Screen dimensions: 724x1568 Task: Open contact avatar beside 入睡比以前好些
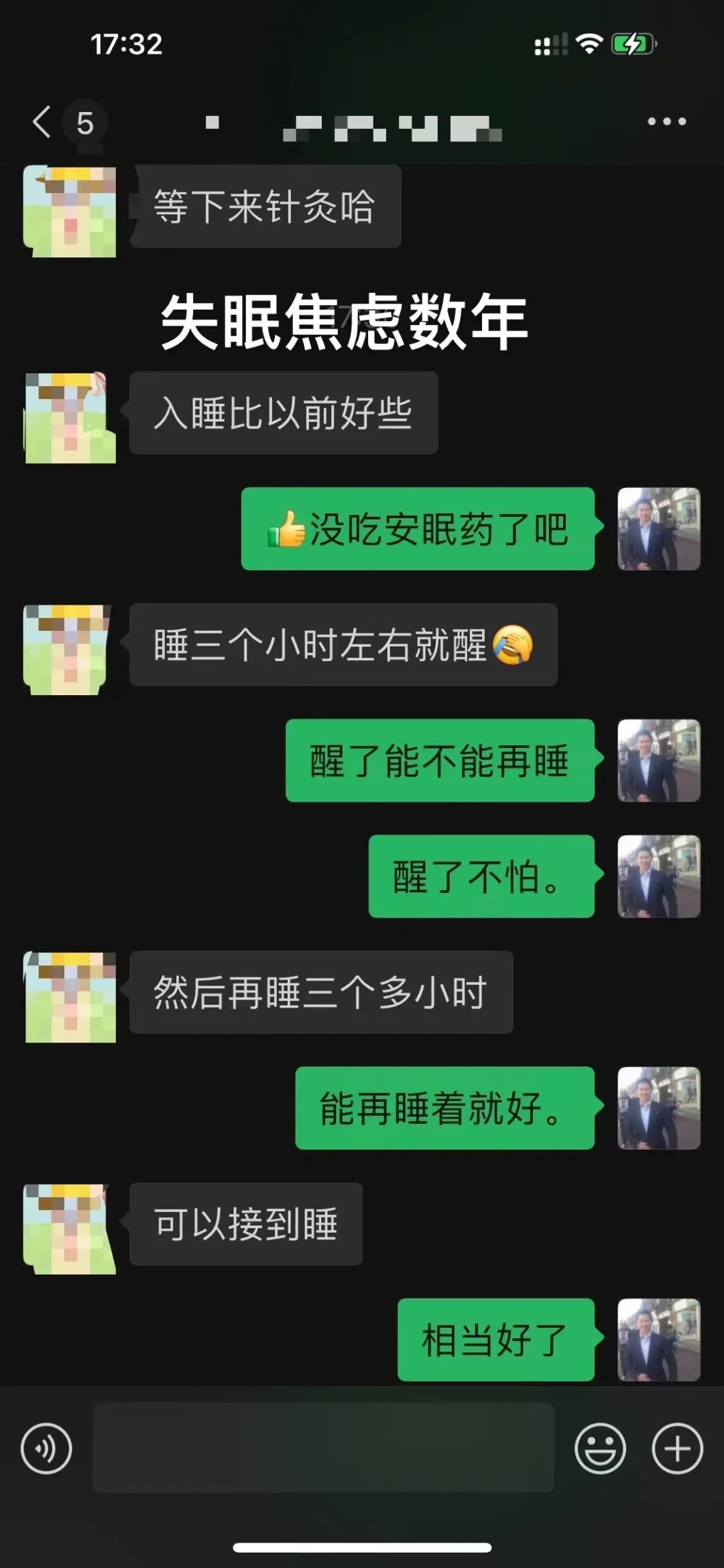click(x=70, y=418)
